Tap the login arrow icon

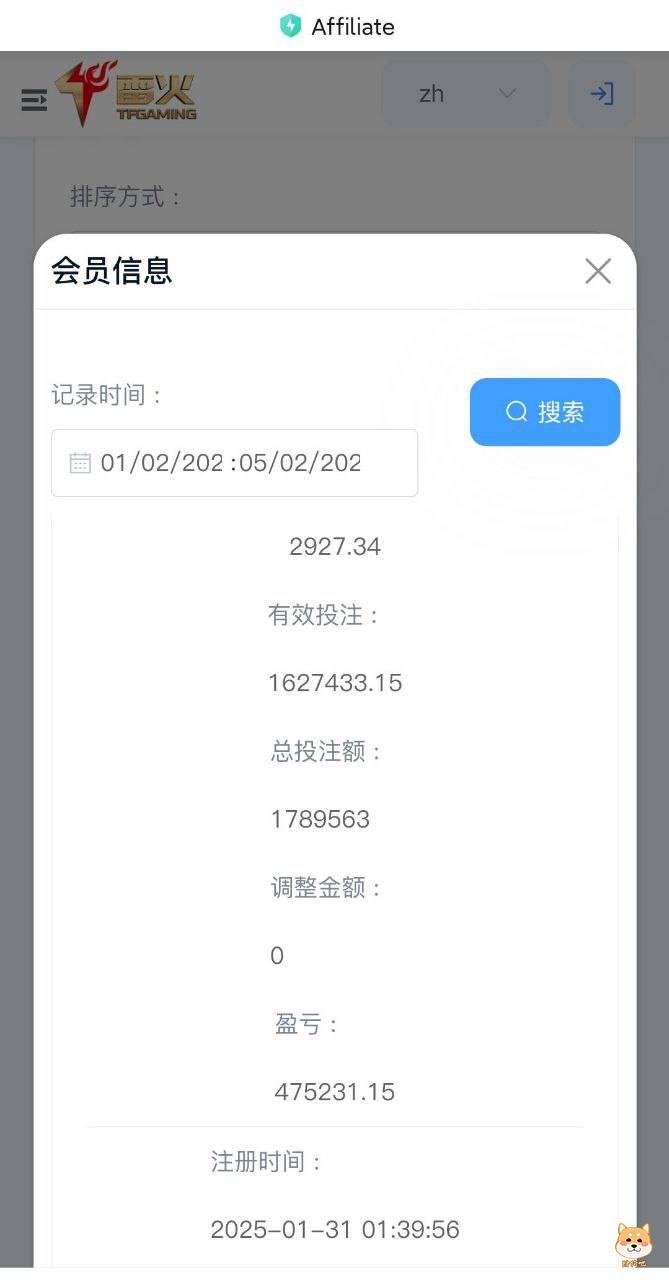pos(601,94)
